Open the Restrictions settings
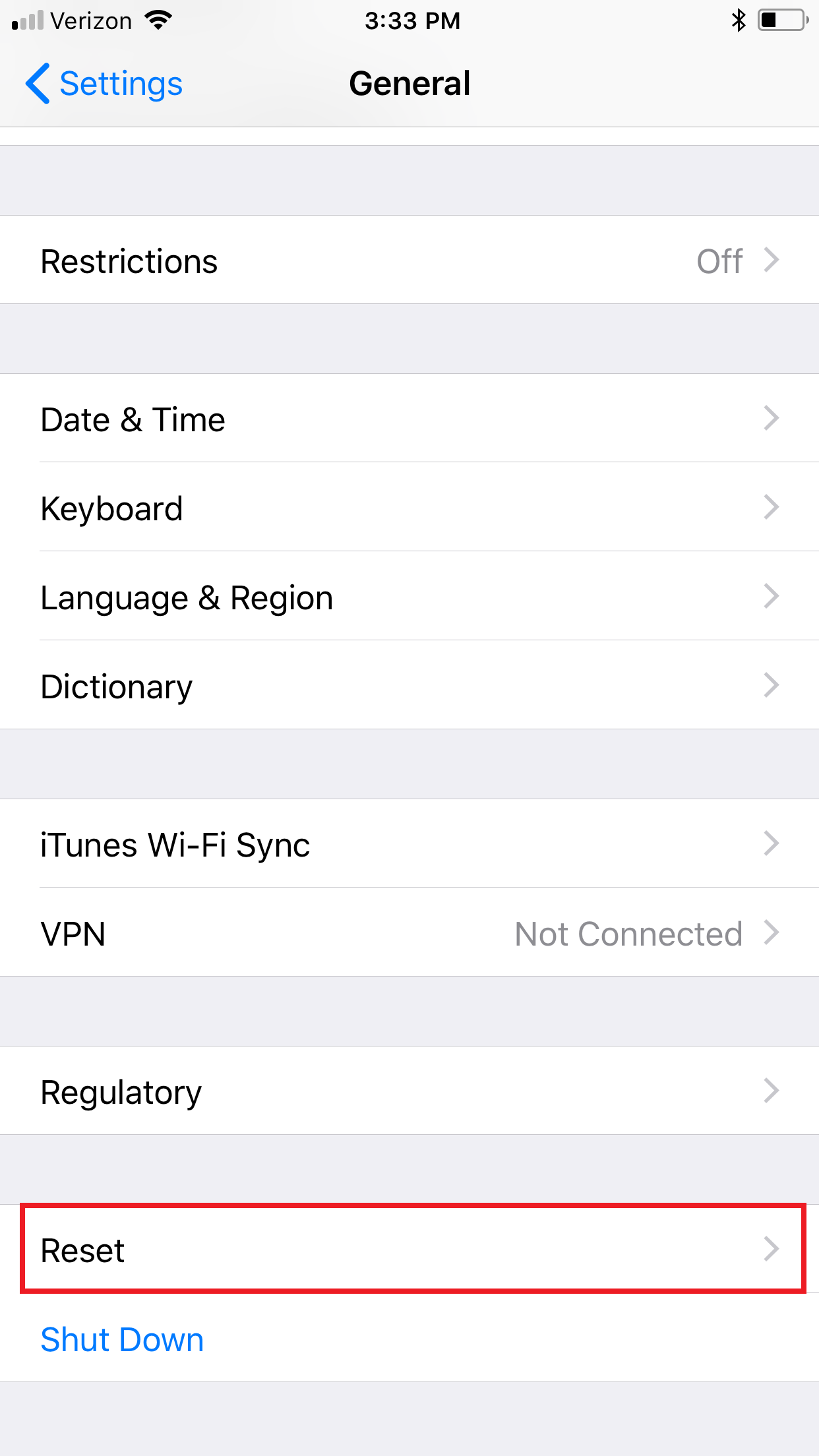819x1456 pixels. 409,260
